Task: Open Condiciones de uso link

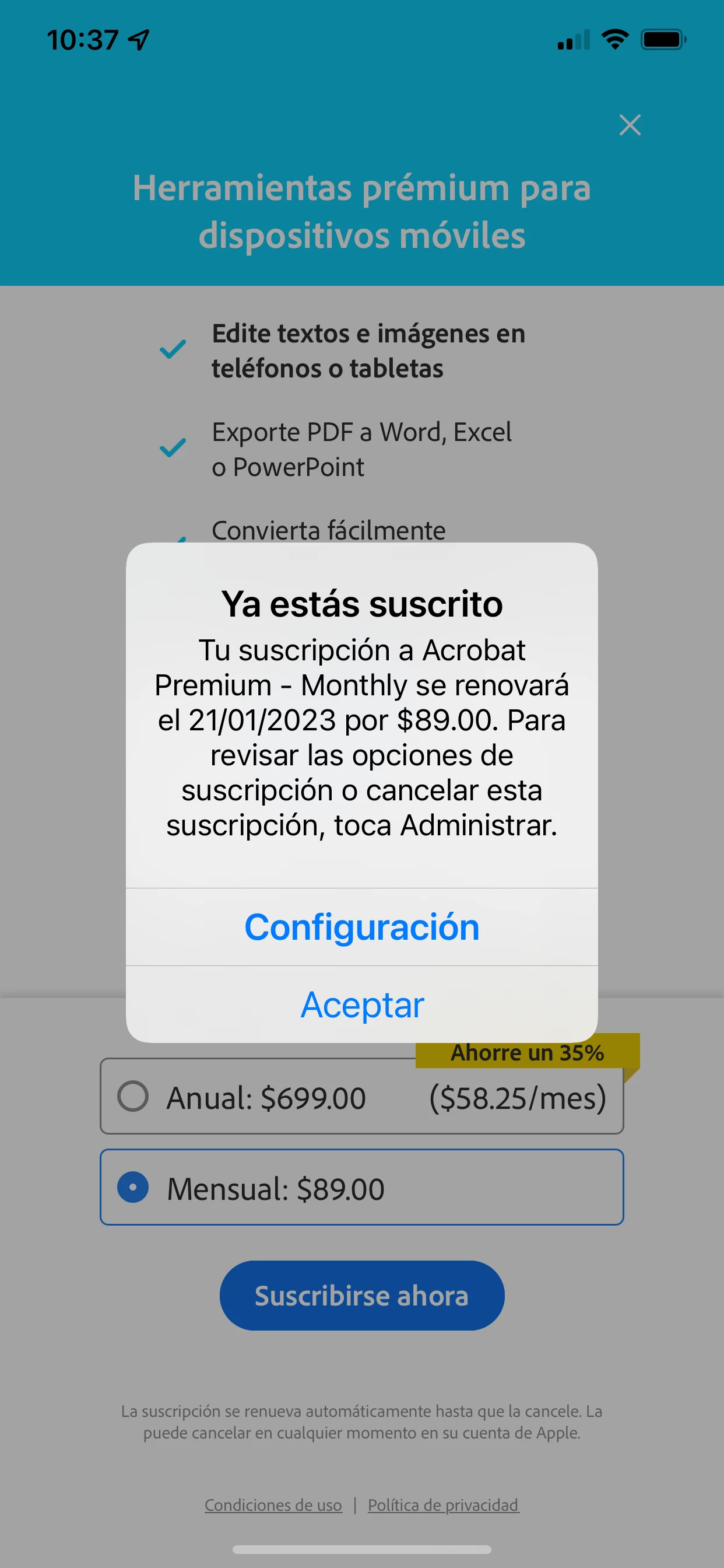Action: click(273, 1504)
